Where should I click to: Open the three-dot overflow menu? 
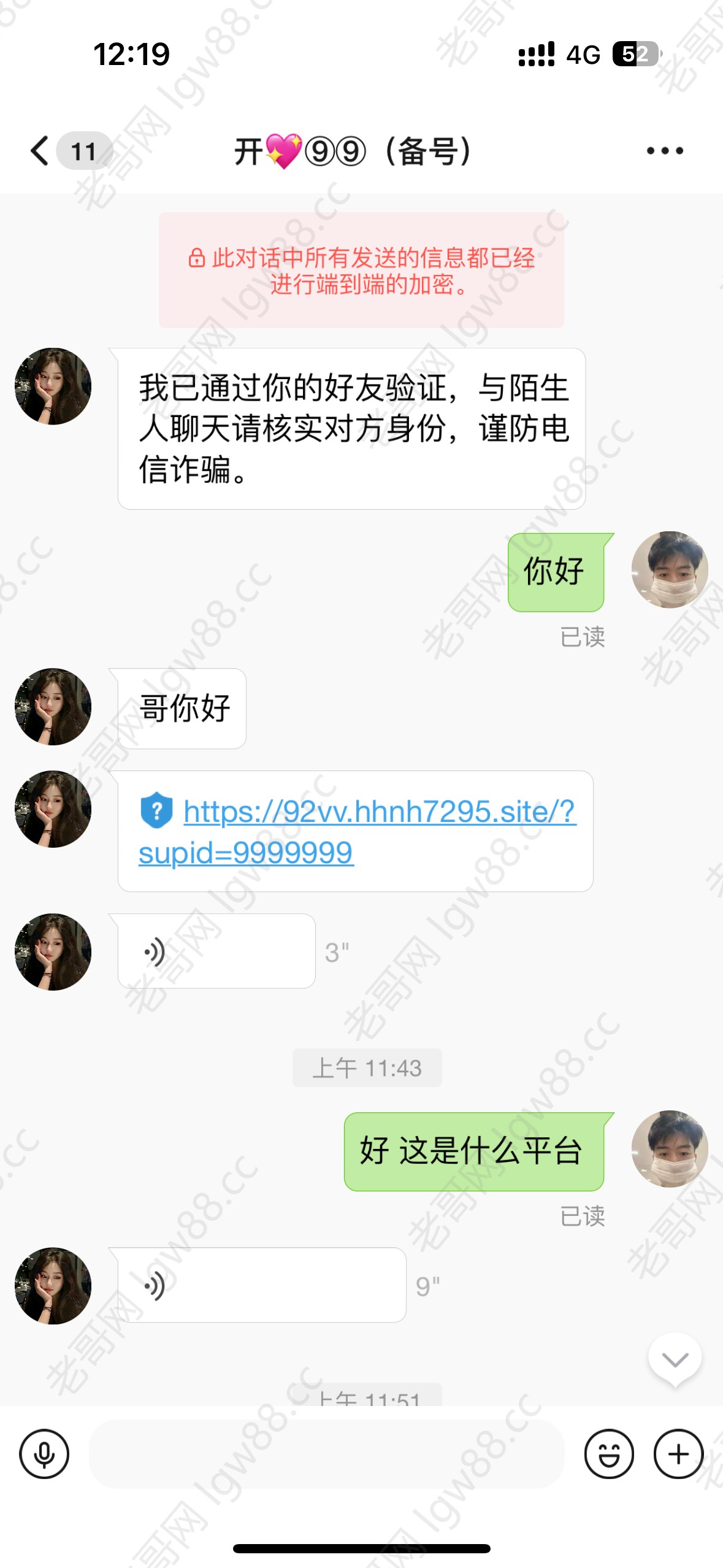coord(665,151)
